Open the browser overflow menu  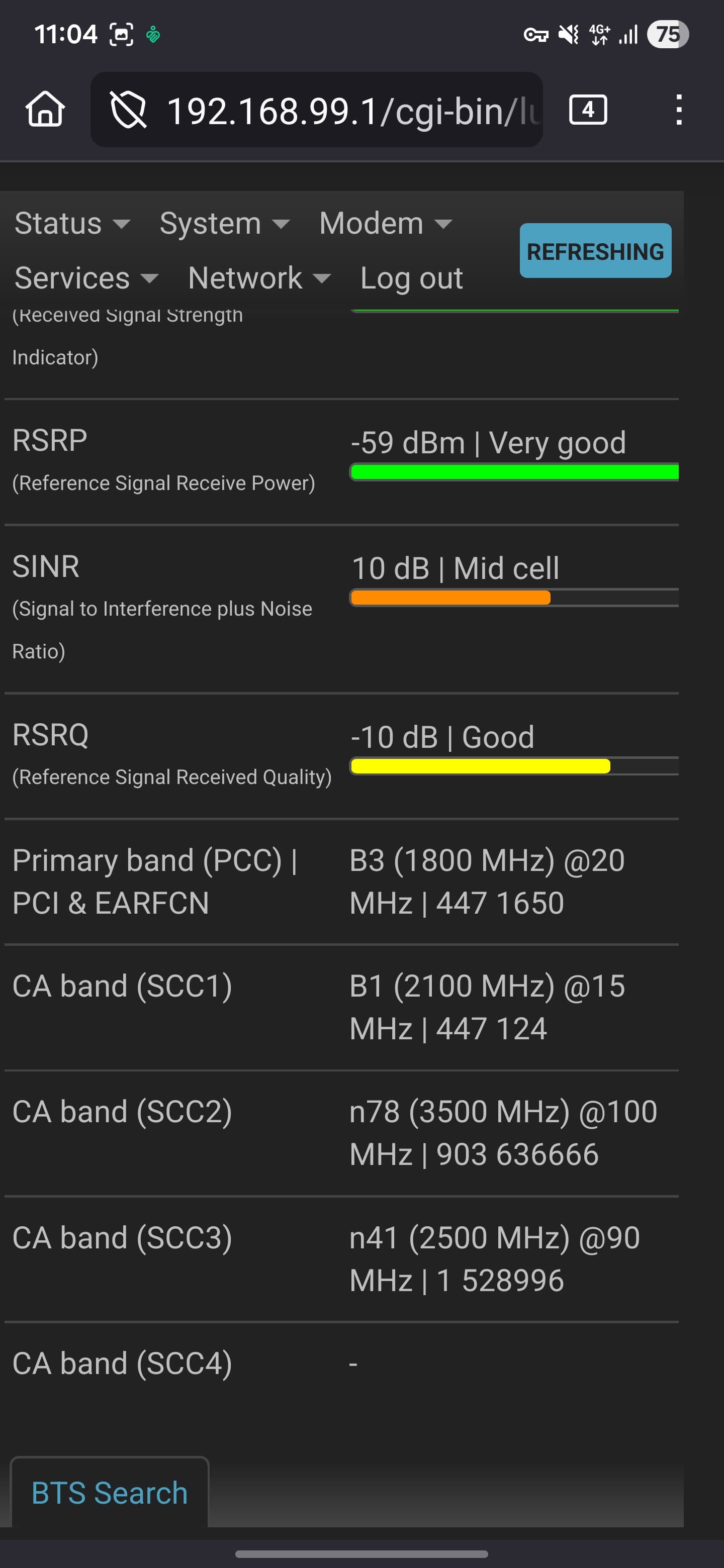tap(678, 110)
